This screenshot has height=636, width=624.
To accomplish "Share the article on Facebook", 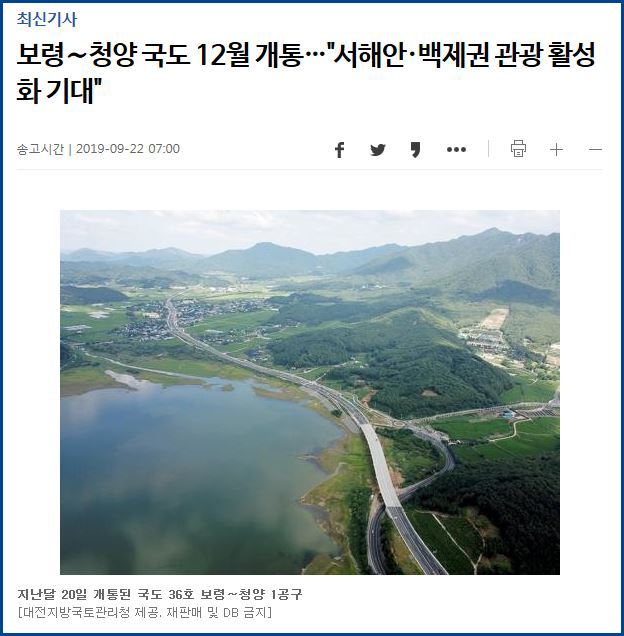I will [x=339, y=149].
